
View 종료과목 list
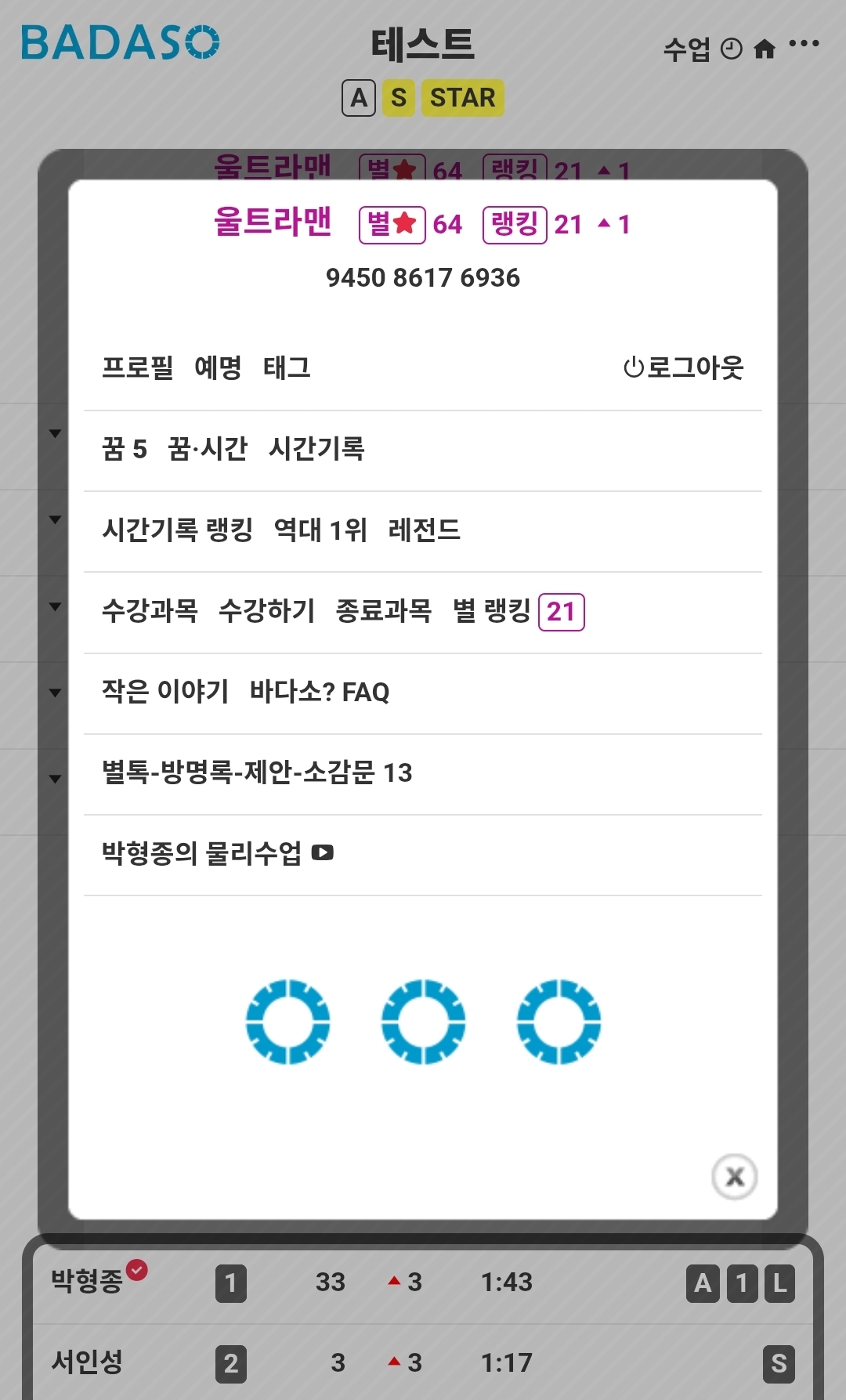pos(384,611)
